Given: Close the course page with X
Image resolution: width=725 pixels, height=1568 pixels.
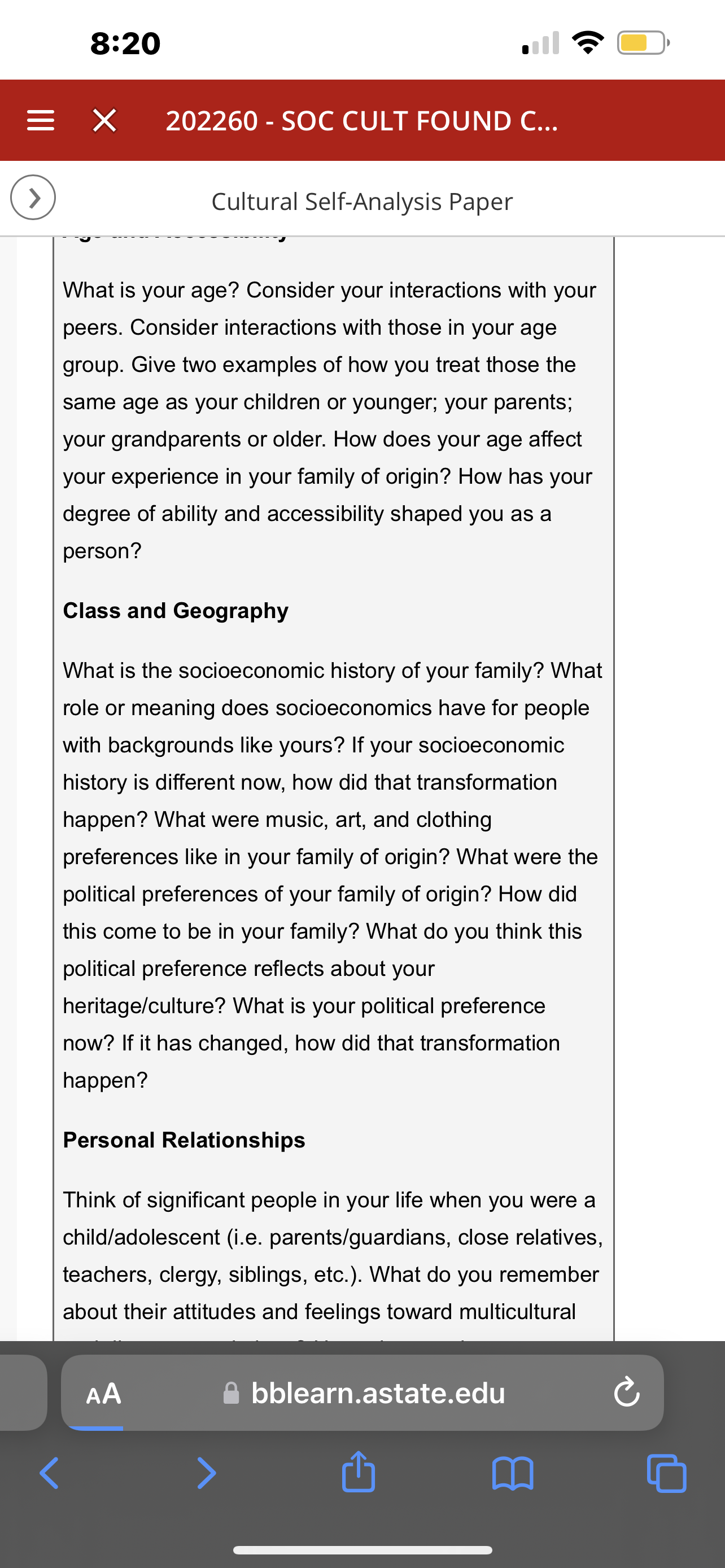Looking at the screenshot, I should 104,121.
